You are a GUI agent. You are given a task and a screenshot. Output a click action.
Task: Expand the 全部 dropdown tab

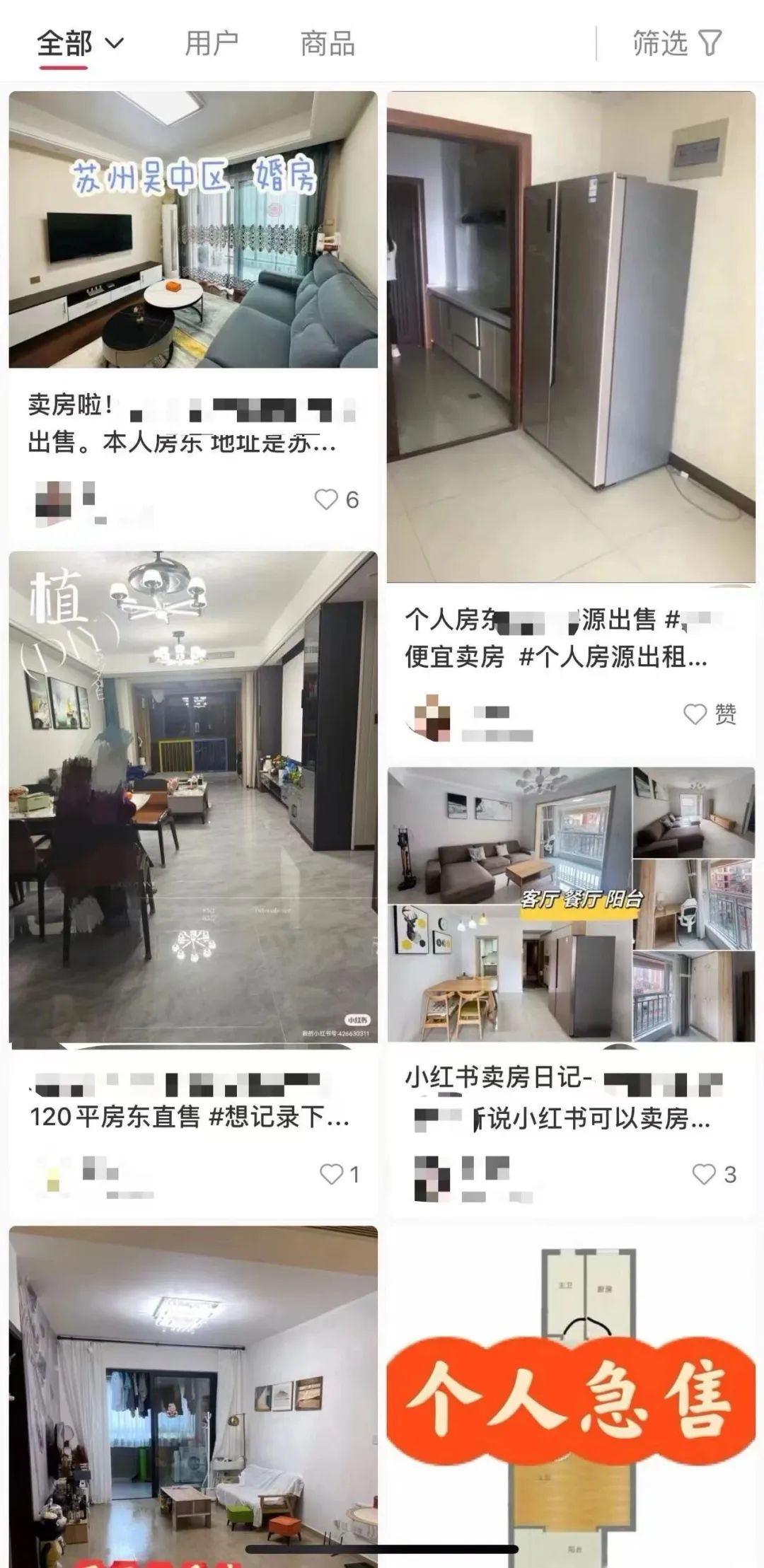(80, 44)
